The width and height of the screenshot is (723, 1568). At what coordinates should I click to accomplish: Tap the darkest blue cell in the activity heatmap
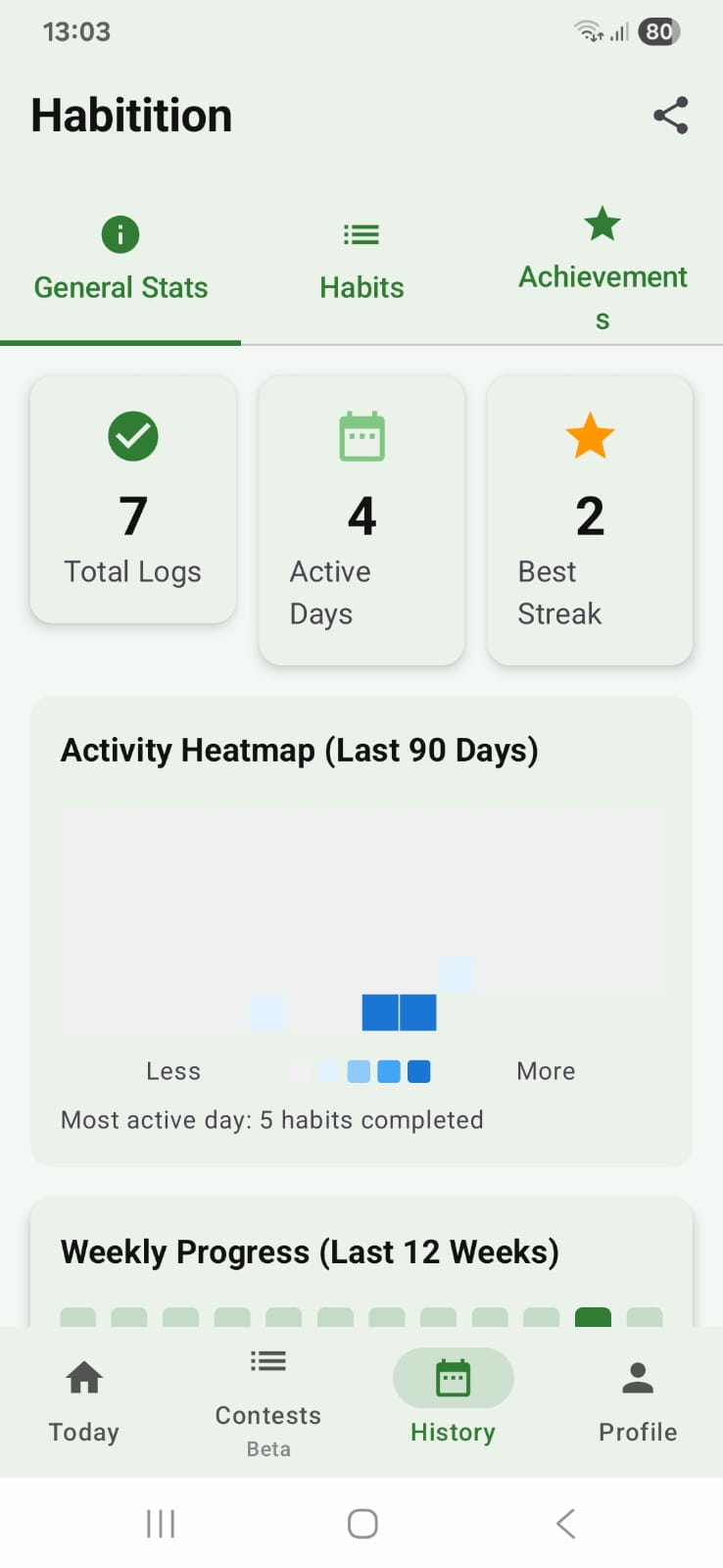[x=382, y=1012]
